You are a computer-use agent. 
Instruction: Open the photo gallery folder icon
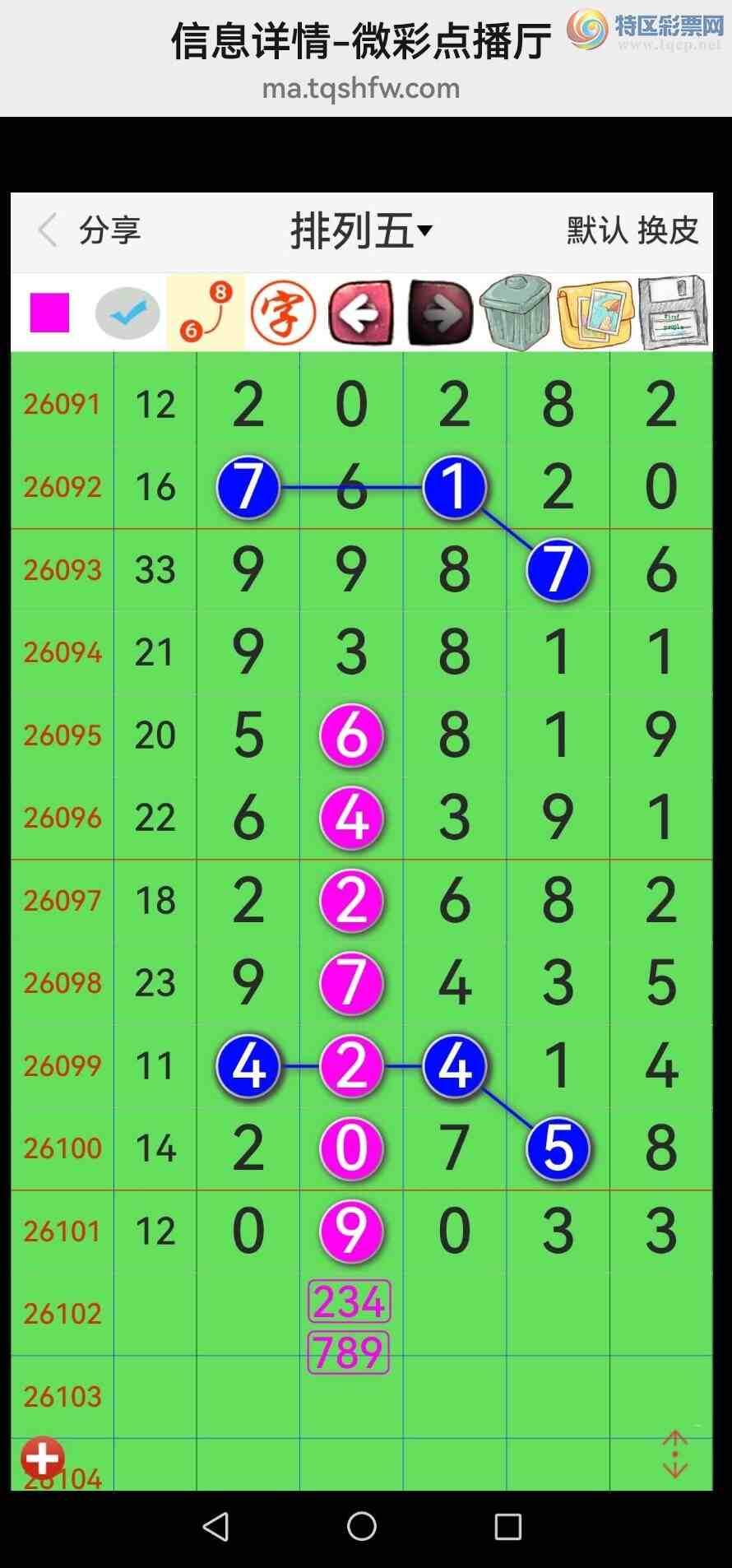[x=595, y=313]
